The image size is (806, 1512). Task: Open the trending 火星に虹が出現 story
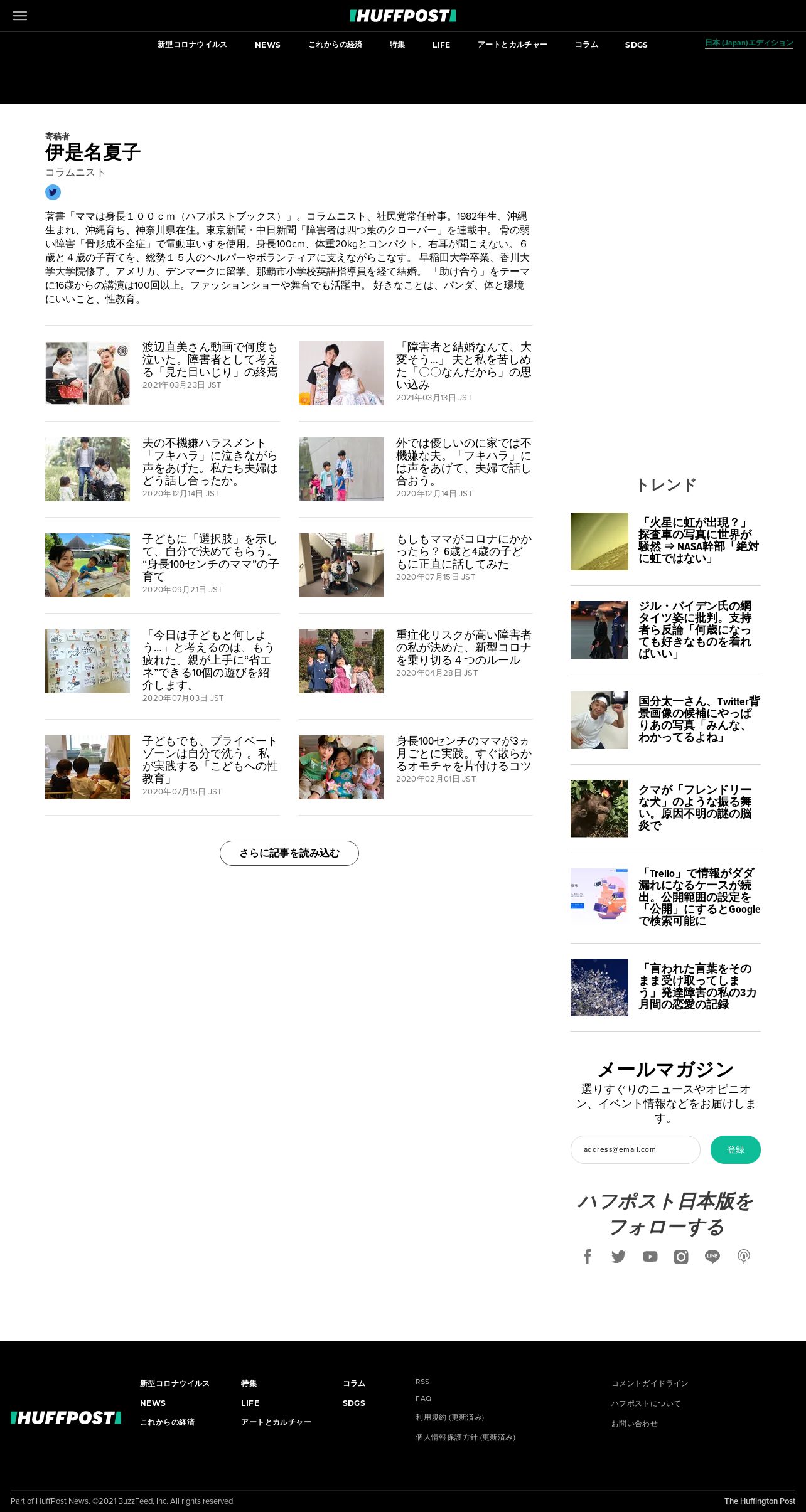click(699, 540)
